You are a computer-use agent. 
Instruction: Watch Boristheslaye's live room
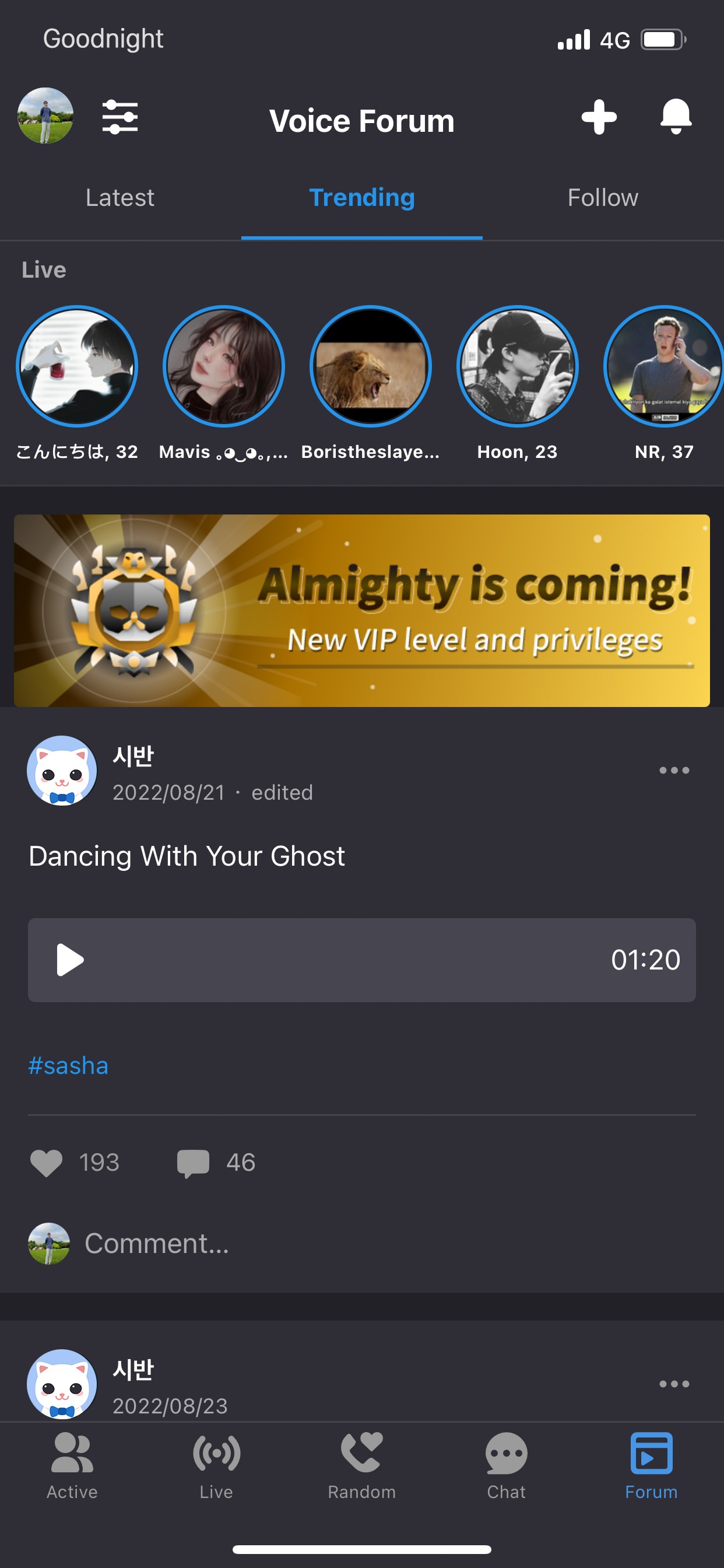(x=370, y=366)
